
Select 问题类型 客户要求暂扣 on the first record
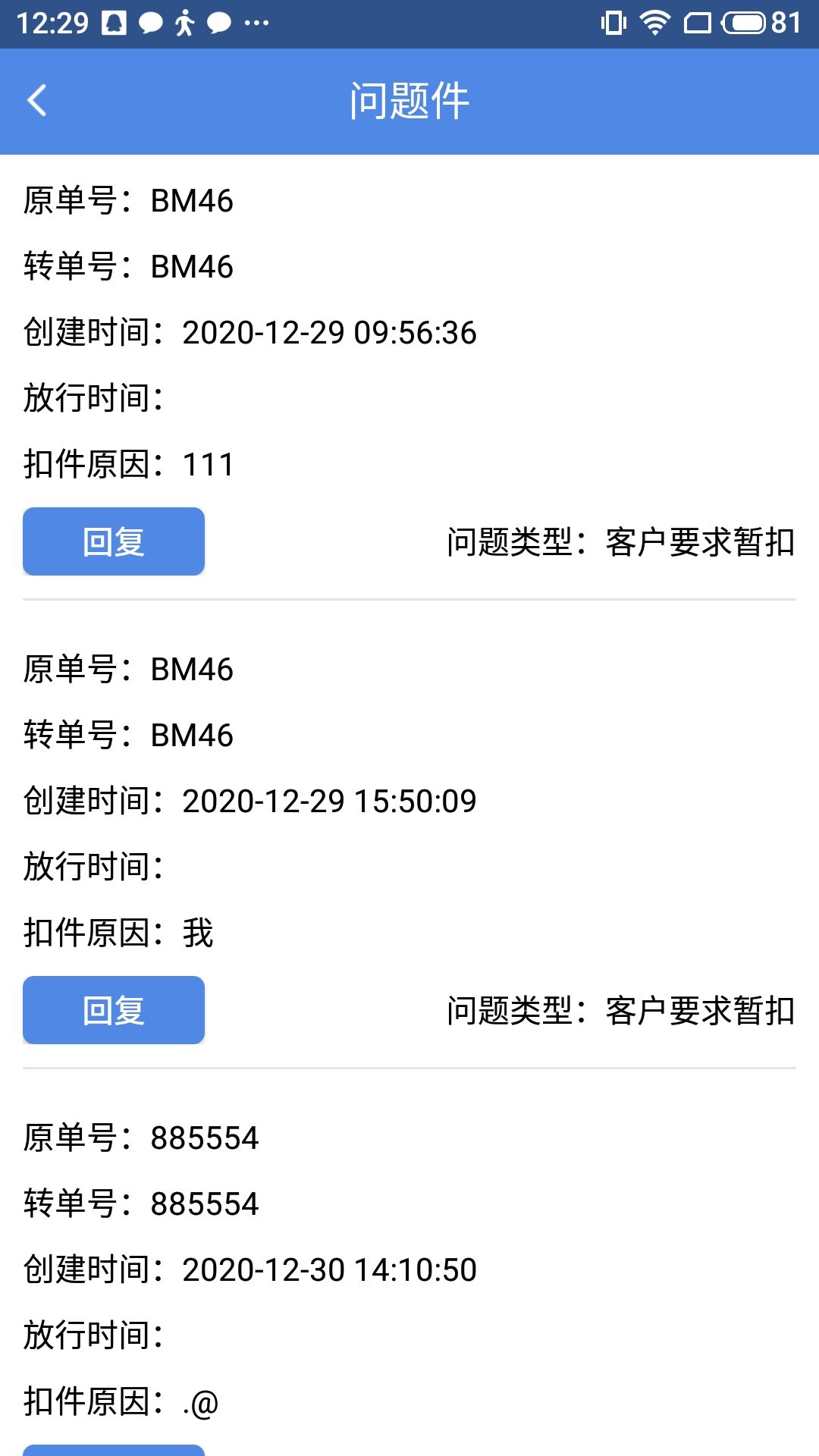pyautogui.click(x=620, y=539)
